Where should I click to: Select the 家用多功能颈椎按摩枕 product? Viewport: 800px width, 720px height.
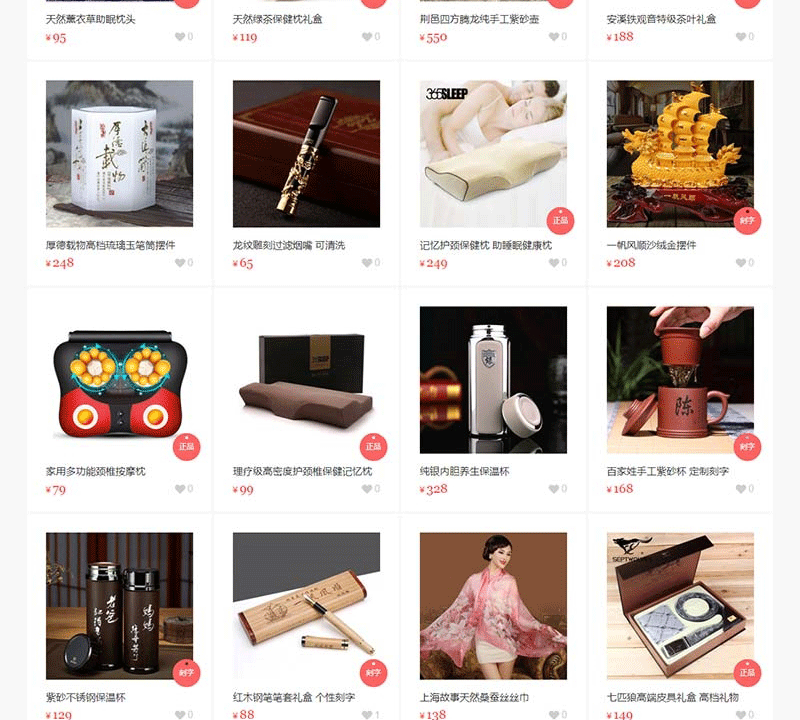(x=119, y=380)
